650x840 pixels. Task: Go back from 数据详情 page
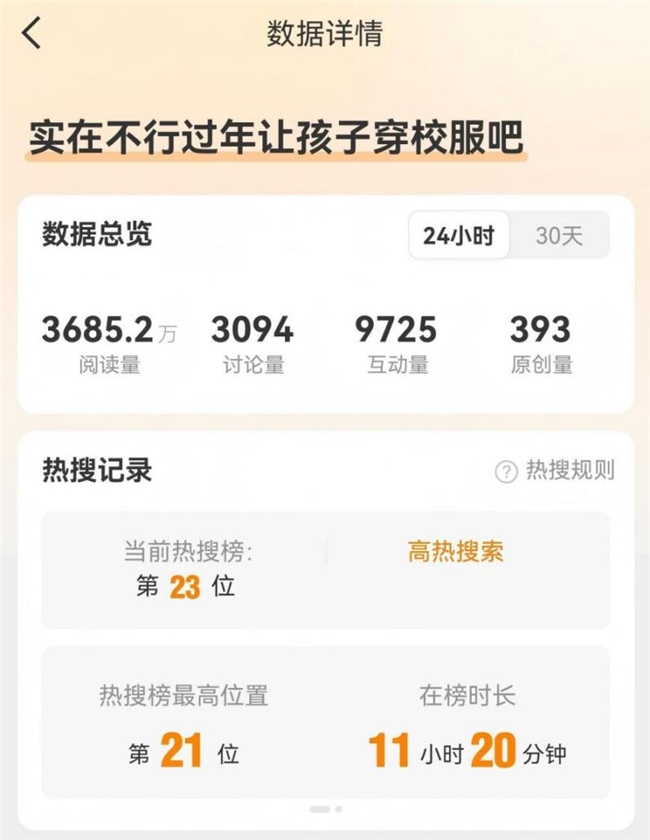32,33
